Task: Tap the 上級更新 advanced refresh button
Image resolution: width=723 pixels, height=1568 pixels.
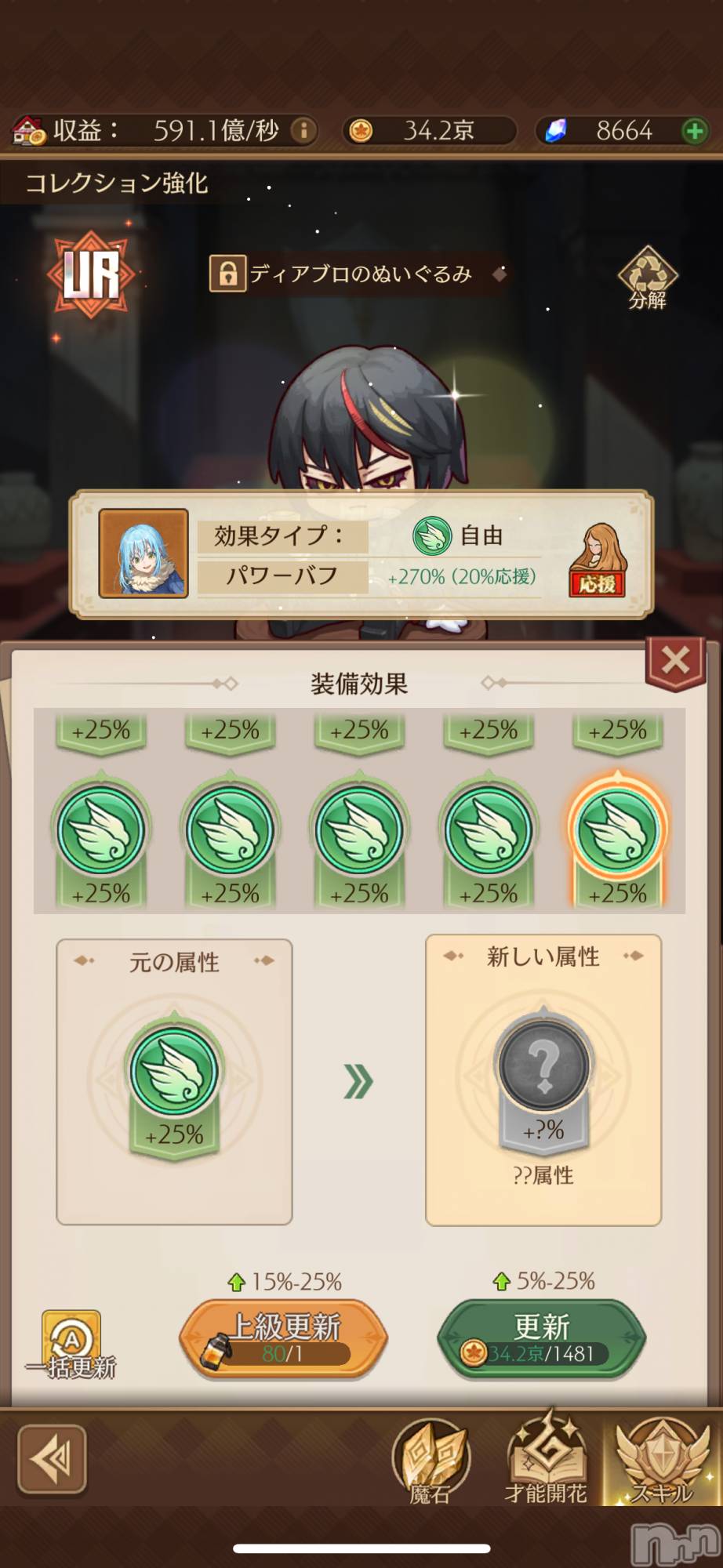Action: (284, 1338)
